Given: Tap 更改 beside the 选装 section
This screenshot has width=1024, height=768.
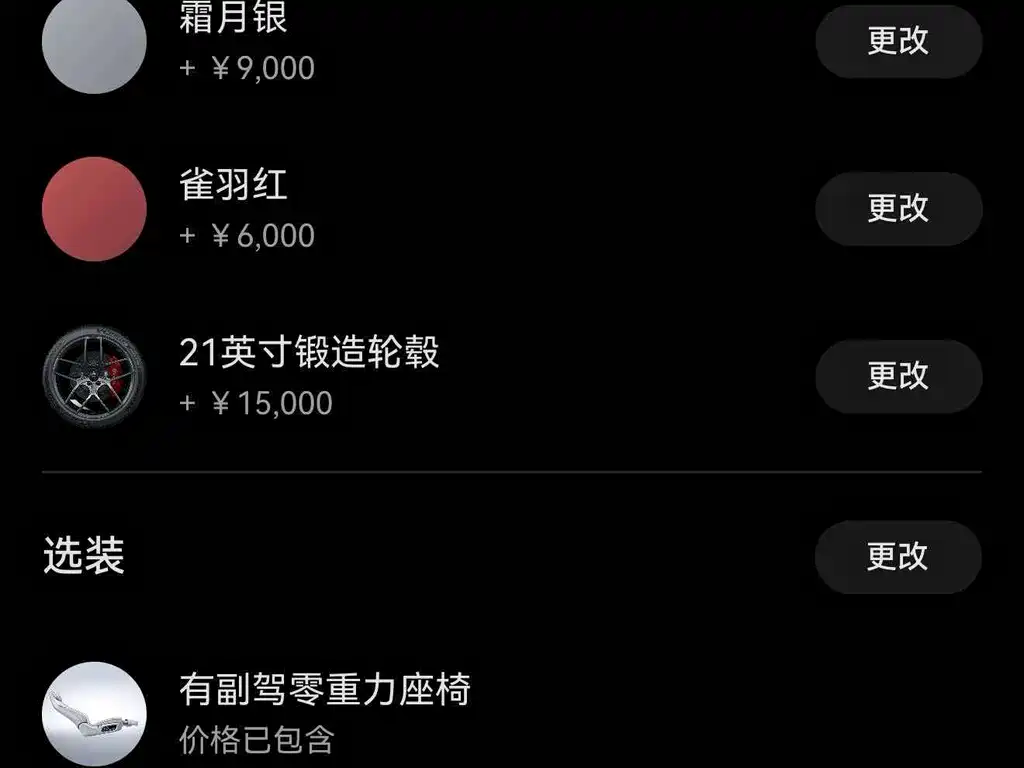Looking at the screenshot, I should click(898, 556).
